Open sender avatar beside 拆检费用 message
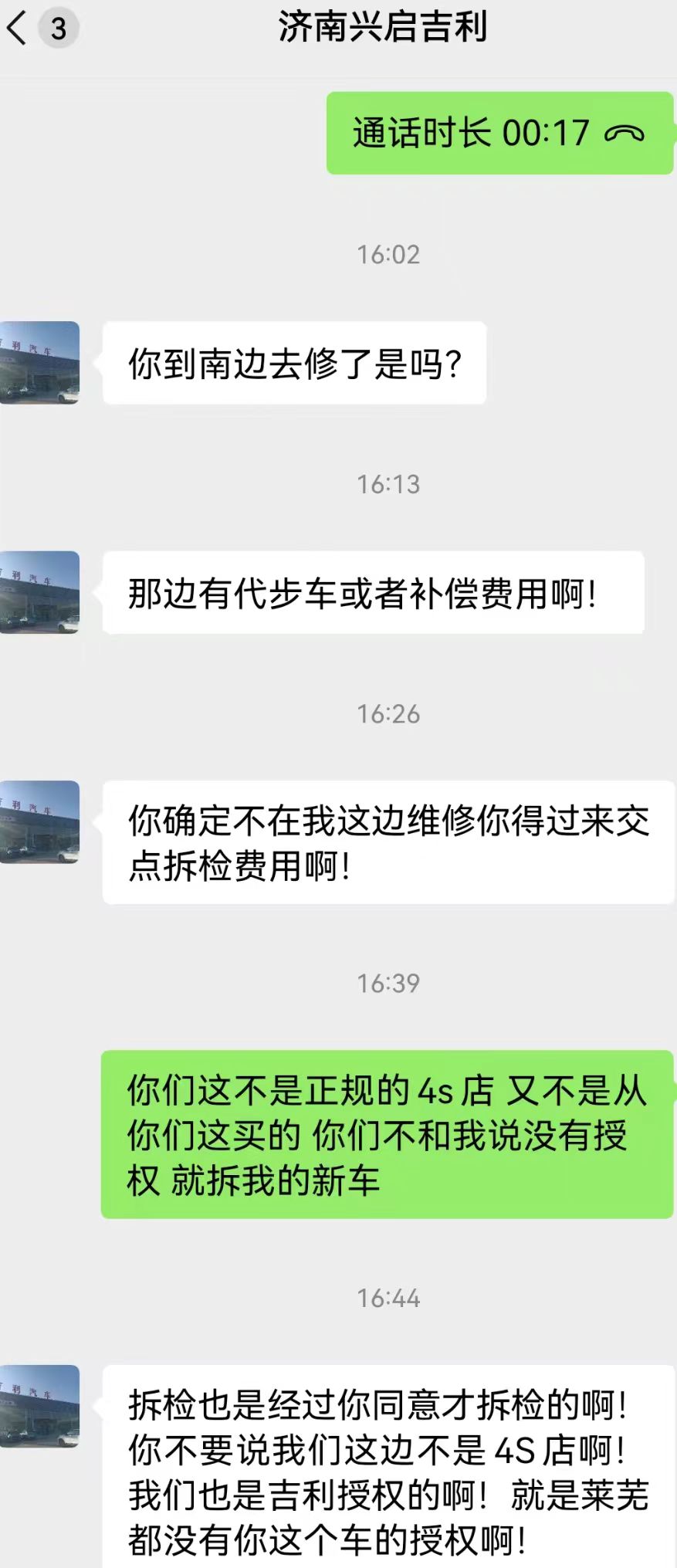The height and width of the screenshot is (1568, 677). point(39,821)
